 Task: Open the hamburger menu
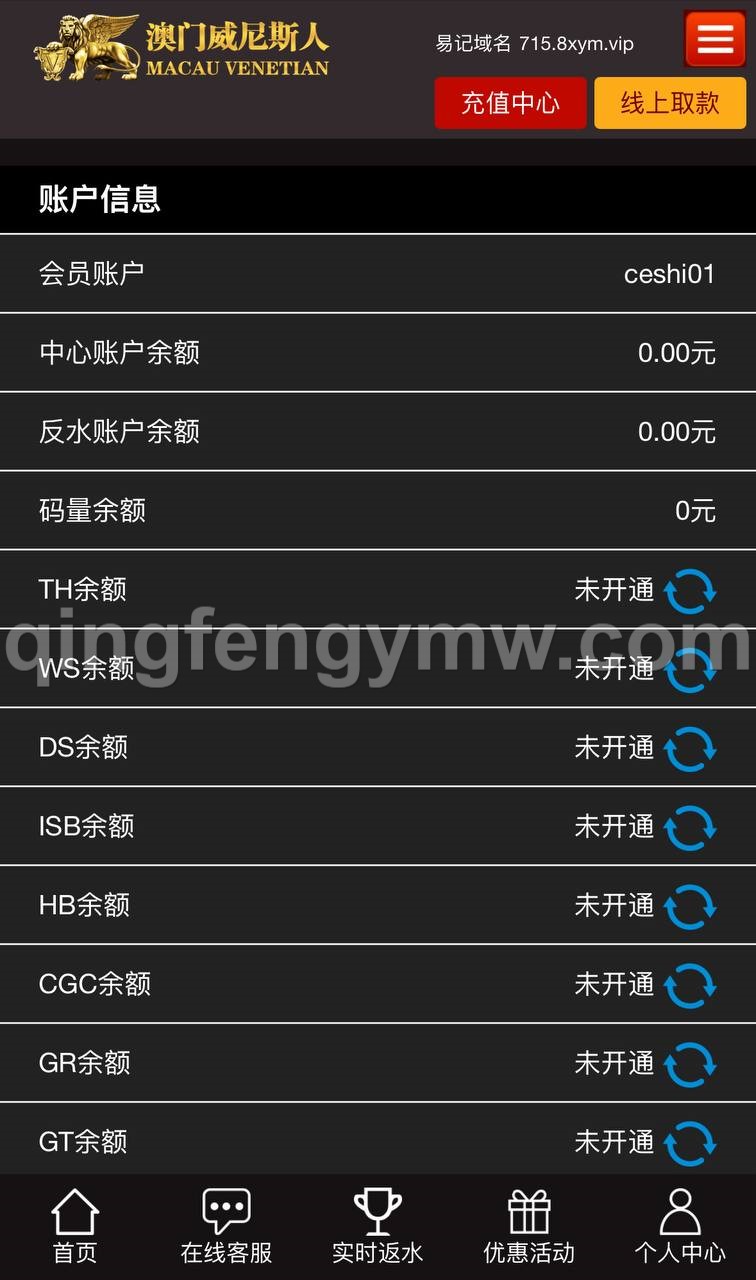[715, 38]
